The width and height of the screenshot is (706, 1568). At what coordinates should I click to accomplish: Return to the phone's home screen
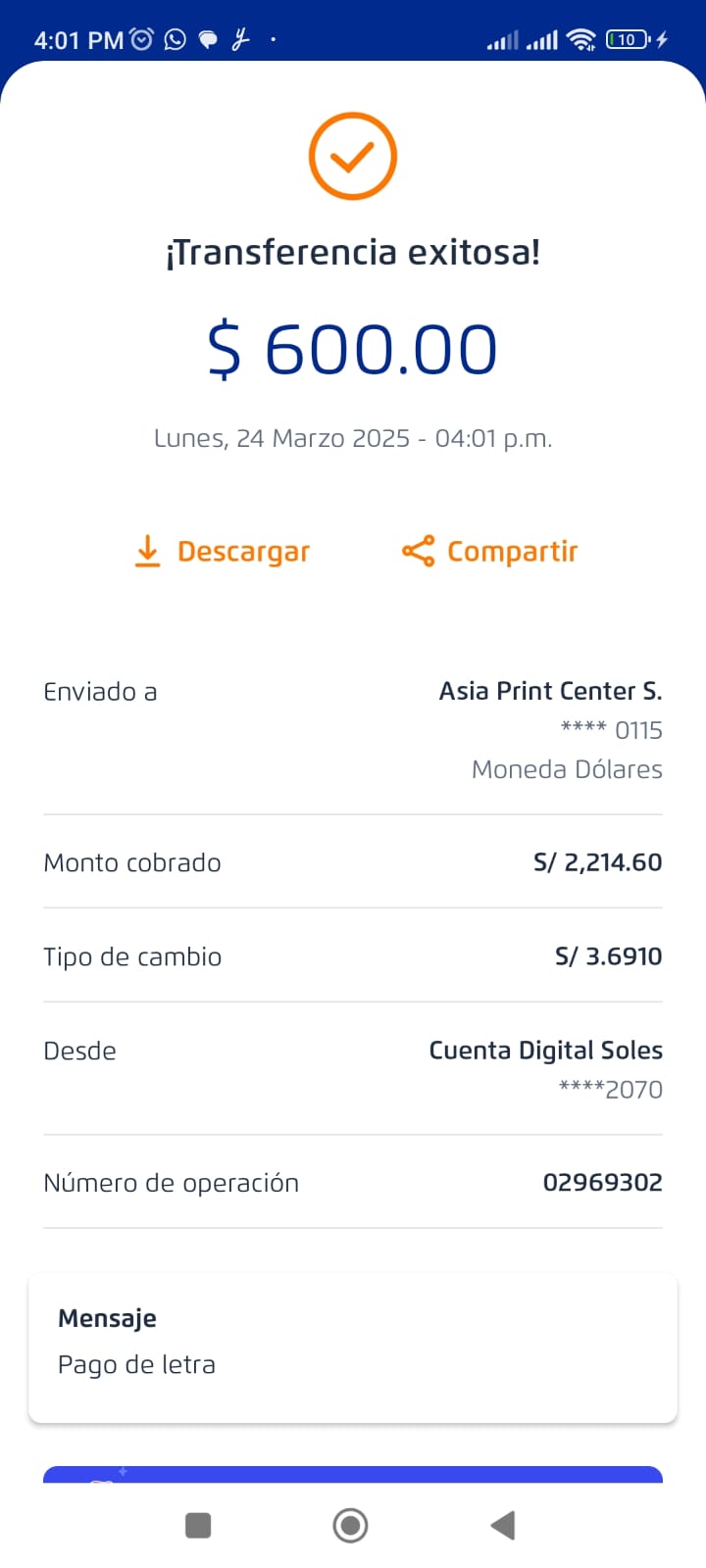(350, 1525)
